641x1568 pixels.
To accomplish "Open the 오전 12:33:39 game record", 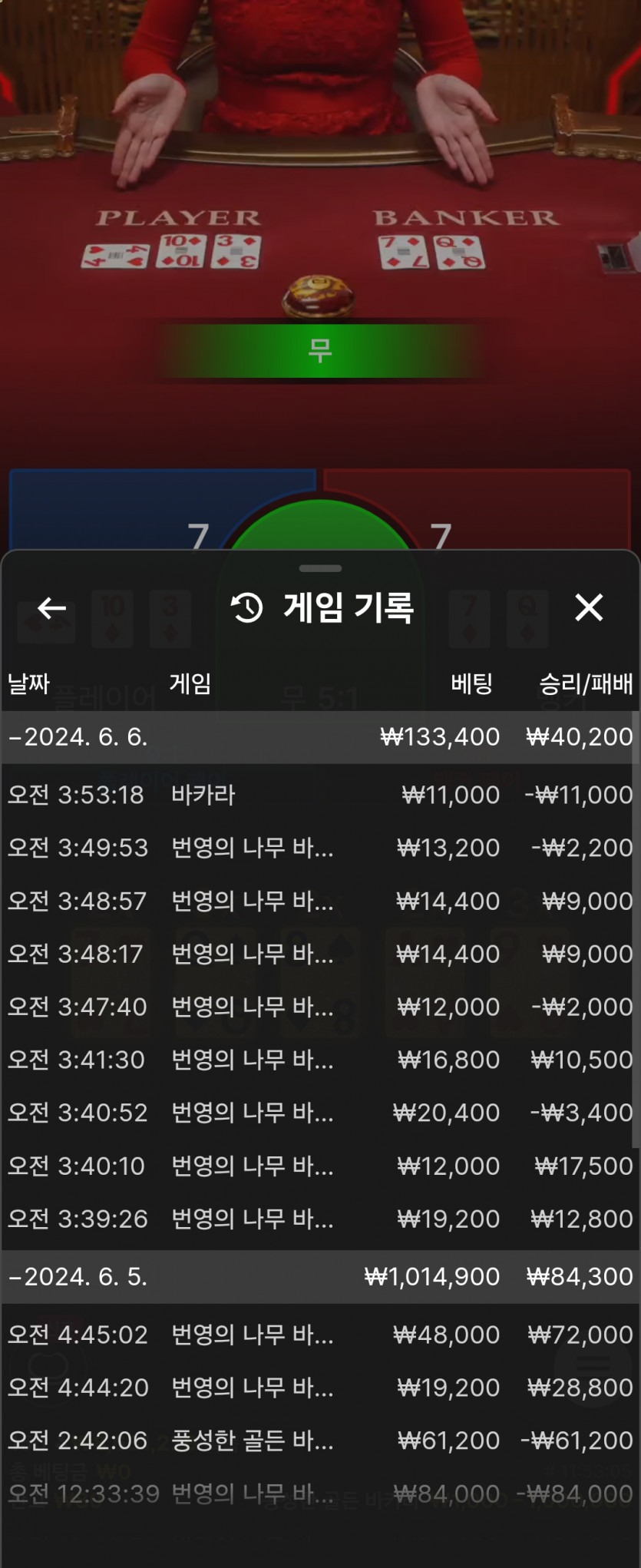I will pos(320,1494).
